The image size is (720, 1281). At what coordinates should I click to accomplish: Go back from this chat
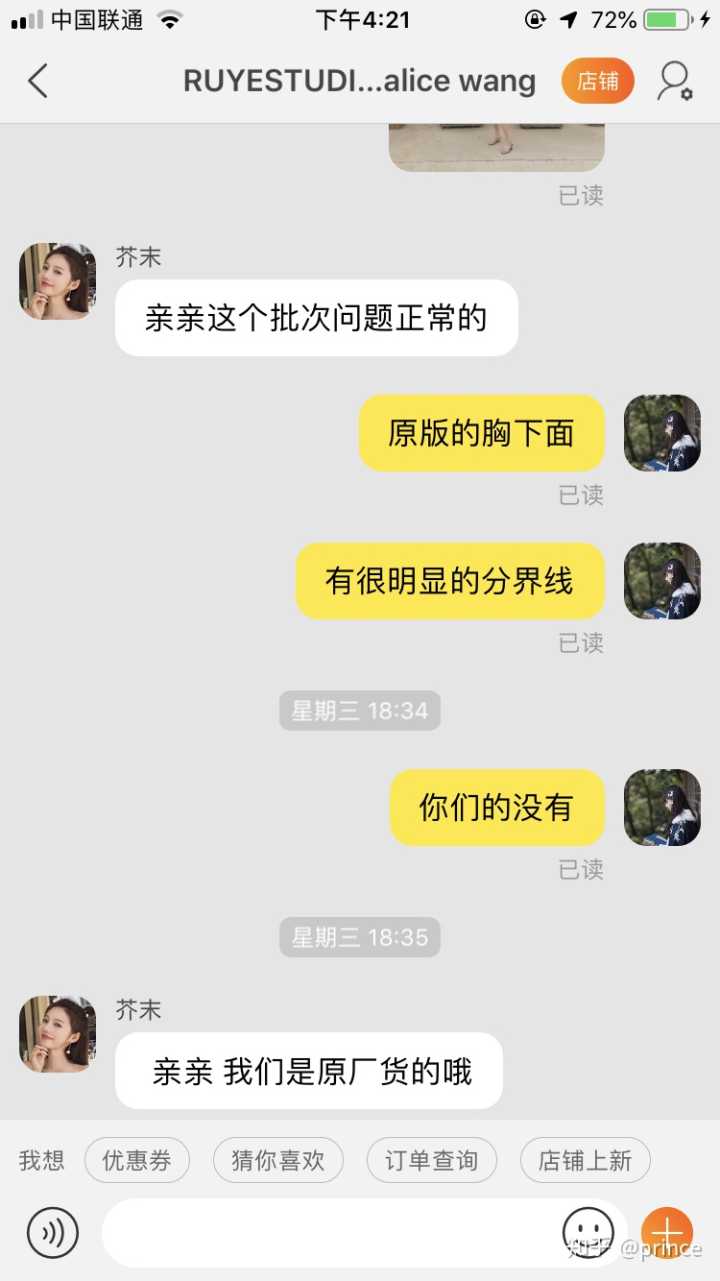pyautogui.click(x=38, y=81)
